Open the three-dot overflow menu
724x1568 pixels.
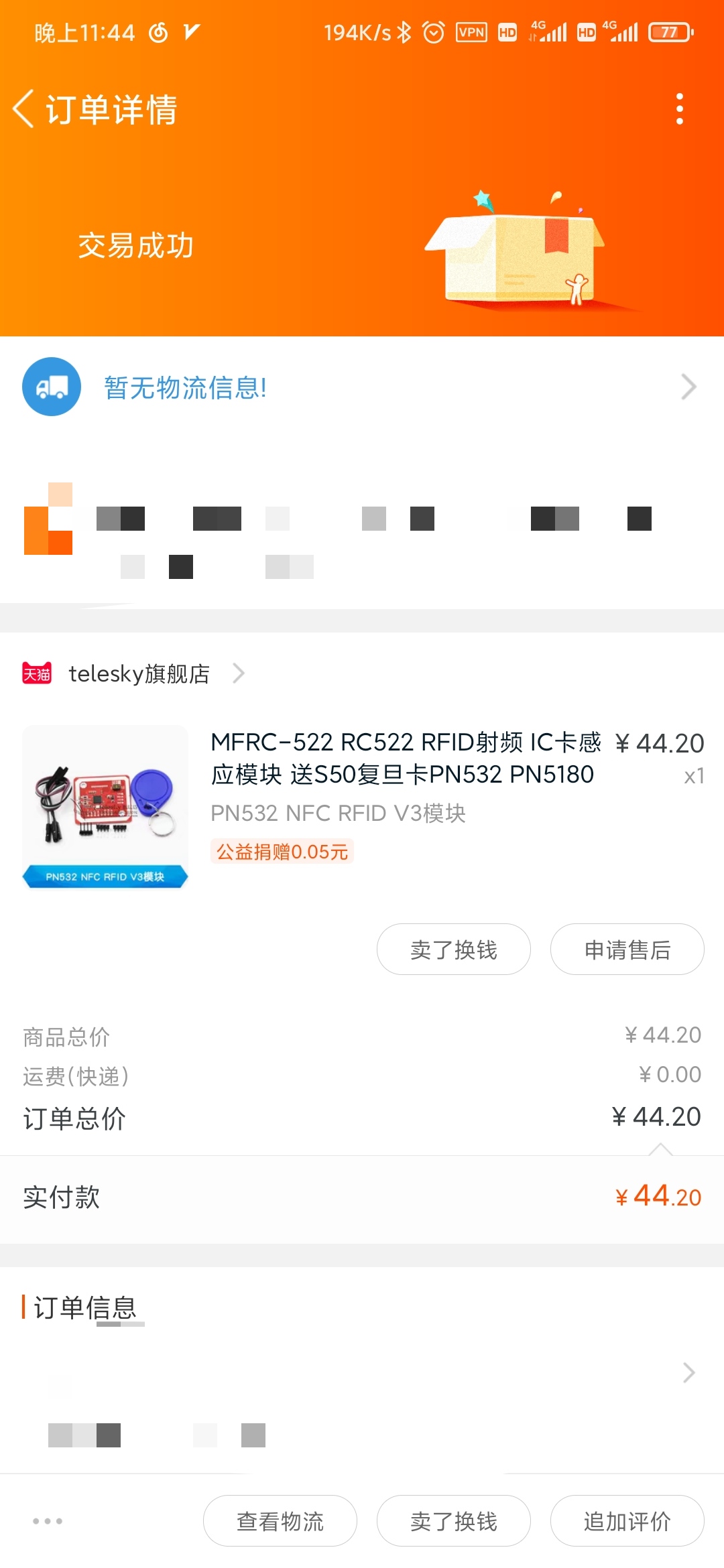click(680, 109)
